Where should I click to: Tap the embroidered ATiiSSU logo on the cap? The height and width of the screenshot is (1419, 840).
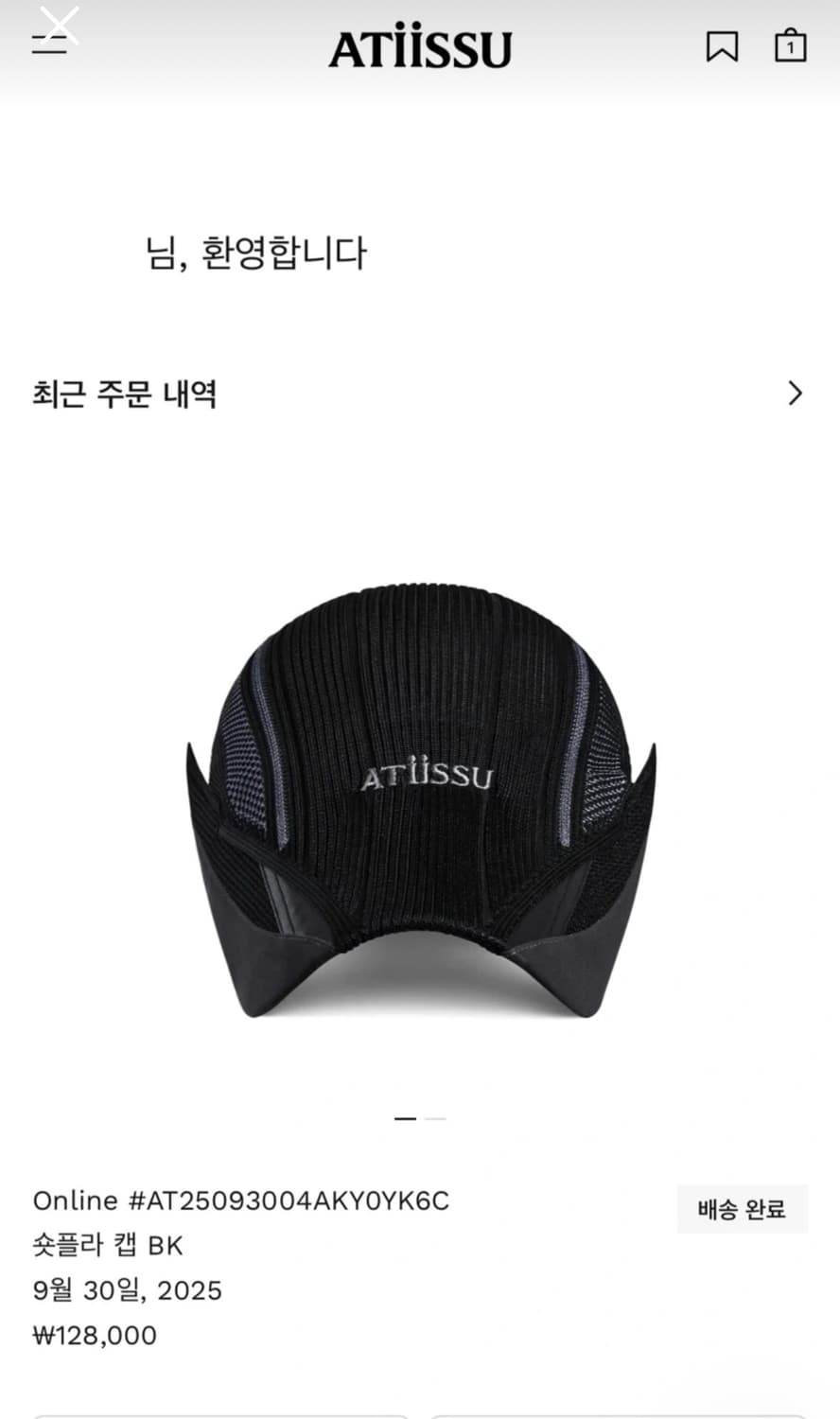(428, 778)
